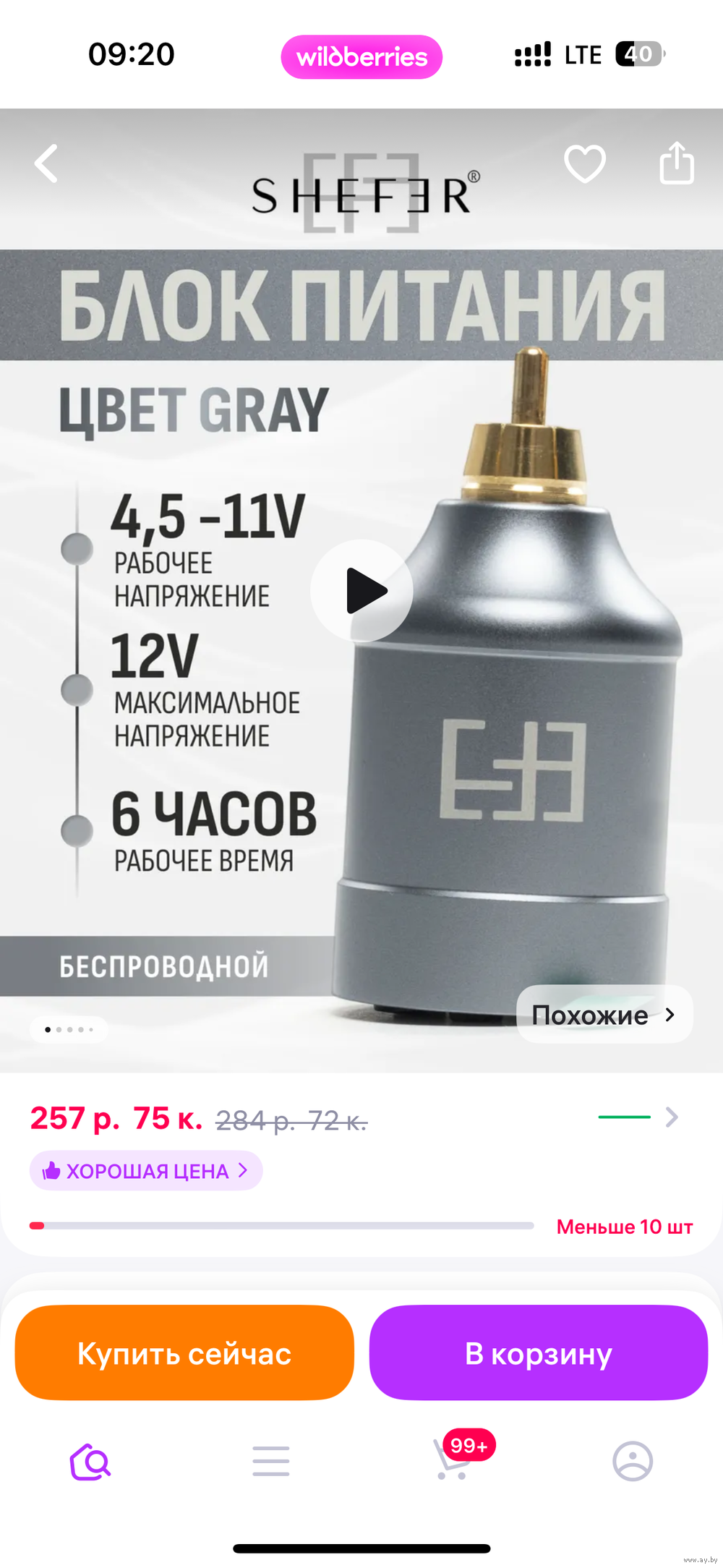Viewport: 723px width, 1568px height.
Task: Expand price details chevron
Action: coord(672,1117)
